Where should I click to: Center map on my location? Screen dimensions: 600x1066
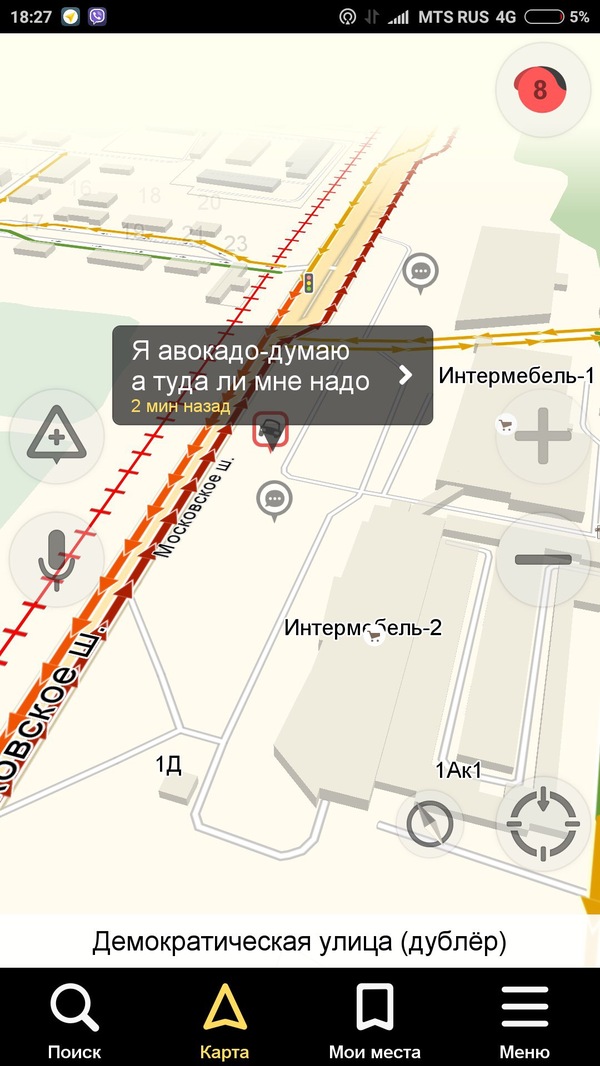coord(542,824)
